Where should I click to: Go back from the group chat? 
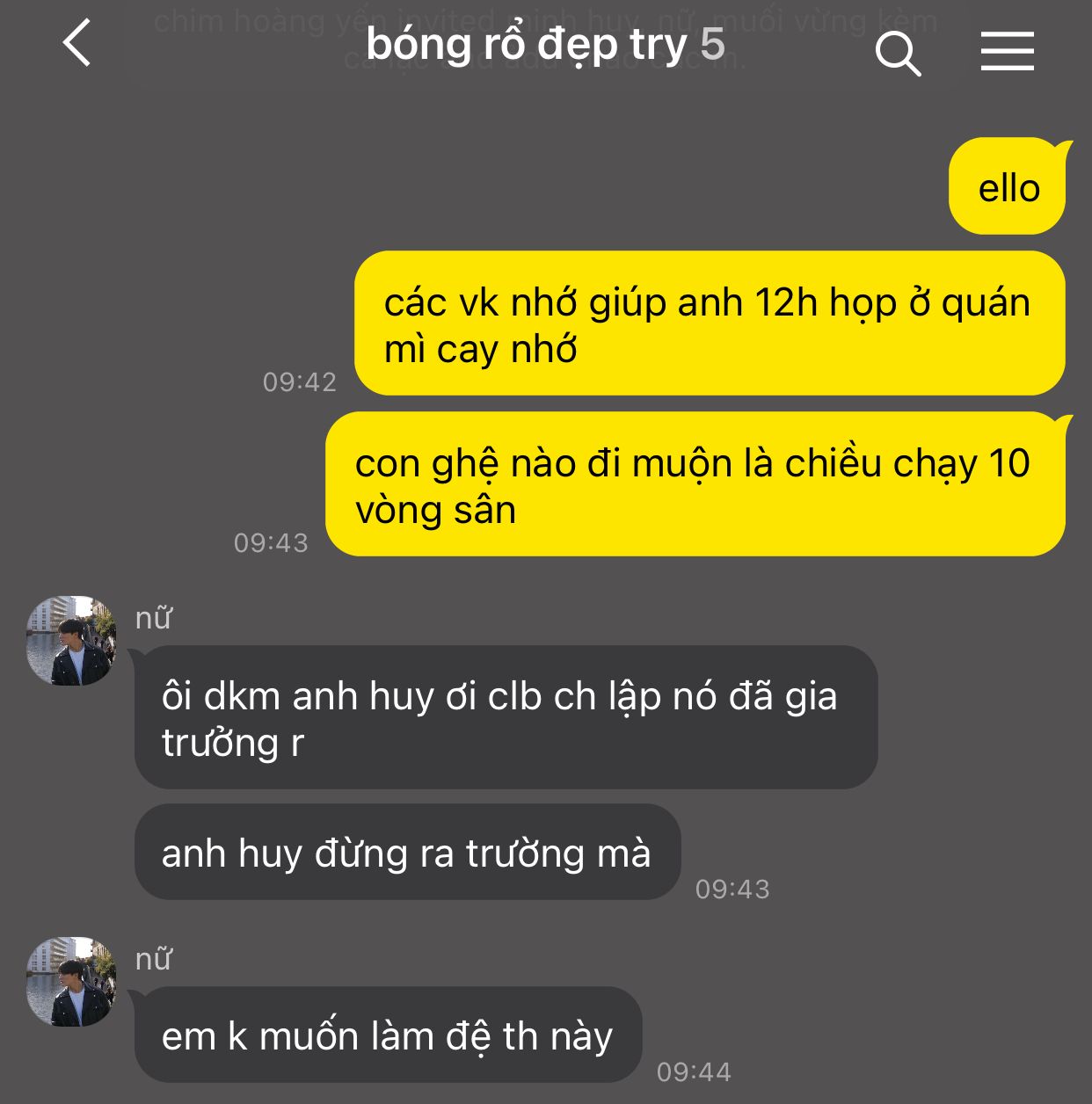click(77, 44)
